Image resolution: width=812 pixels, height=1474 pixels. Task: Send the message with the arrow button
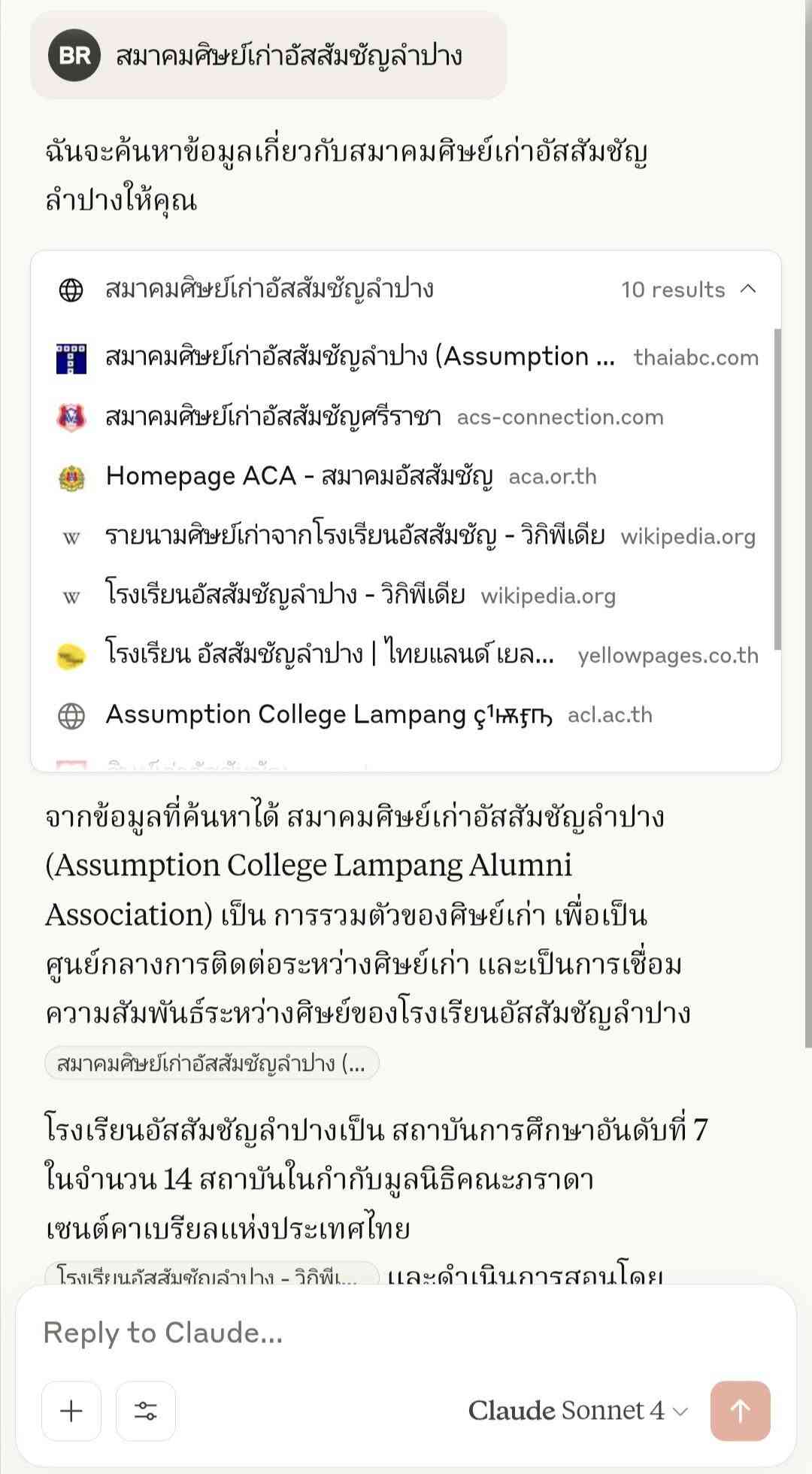[x=740, y=1411]
